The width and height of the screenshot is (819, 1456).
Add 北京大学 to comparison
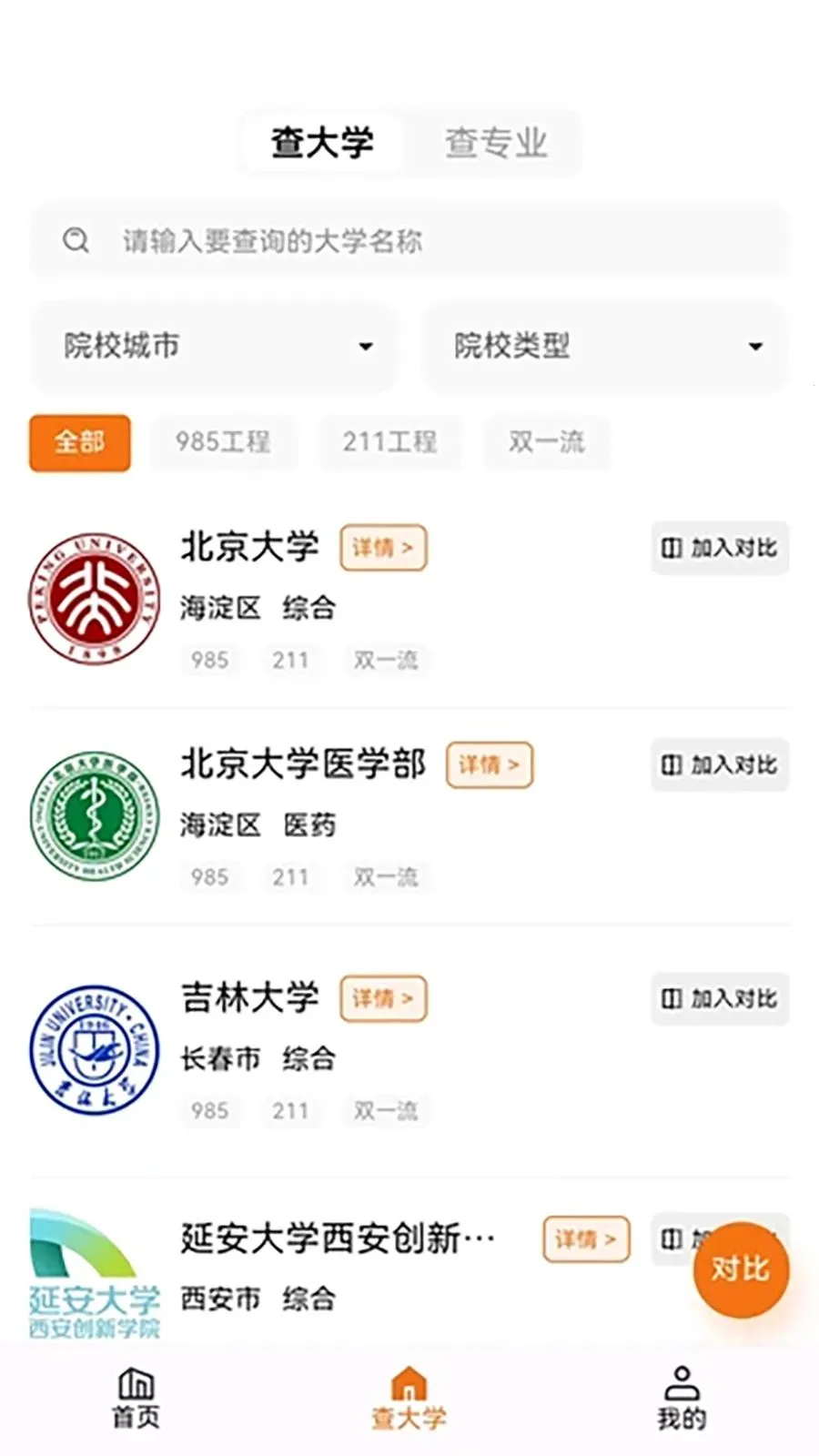pyautogui.click(x=720, y=548)
